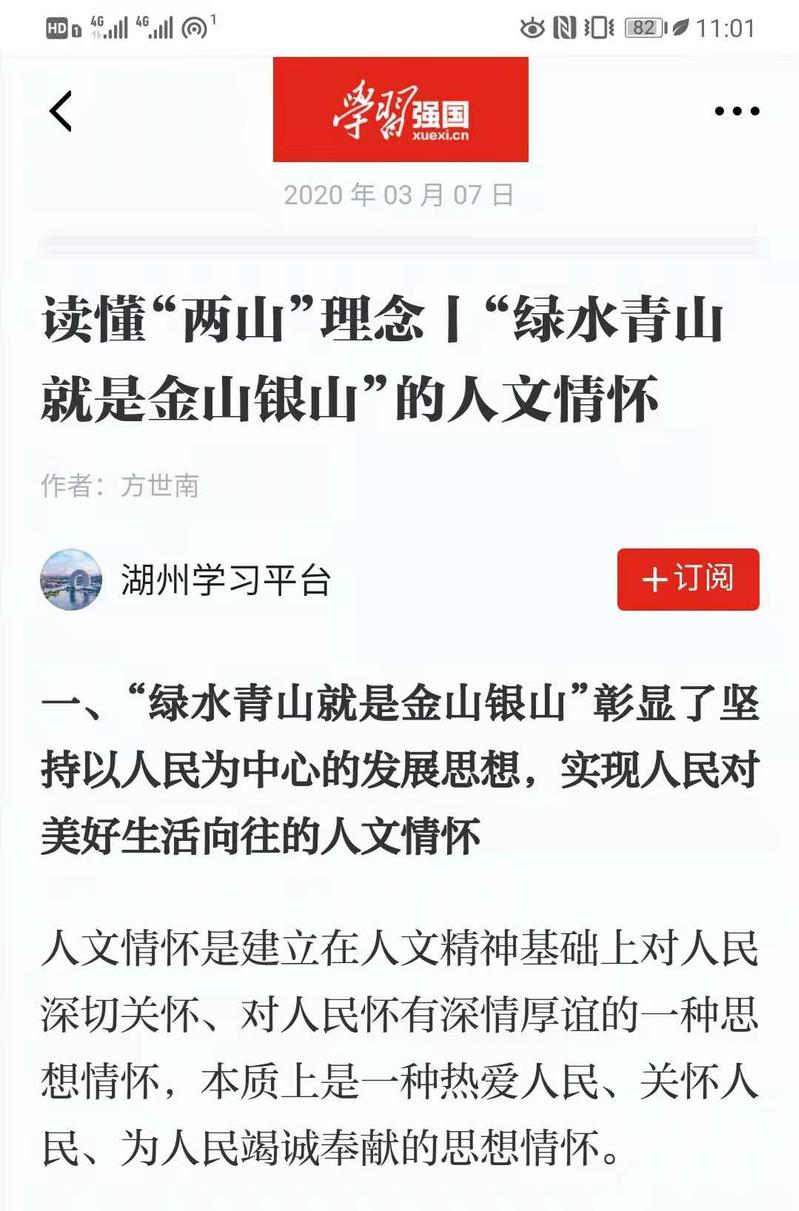Open the 湖州学习平台 publisher profile

click(x=225, y=579)
